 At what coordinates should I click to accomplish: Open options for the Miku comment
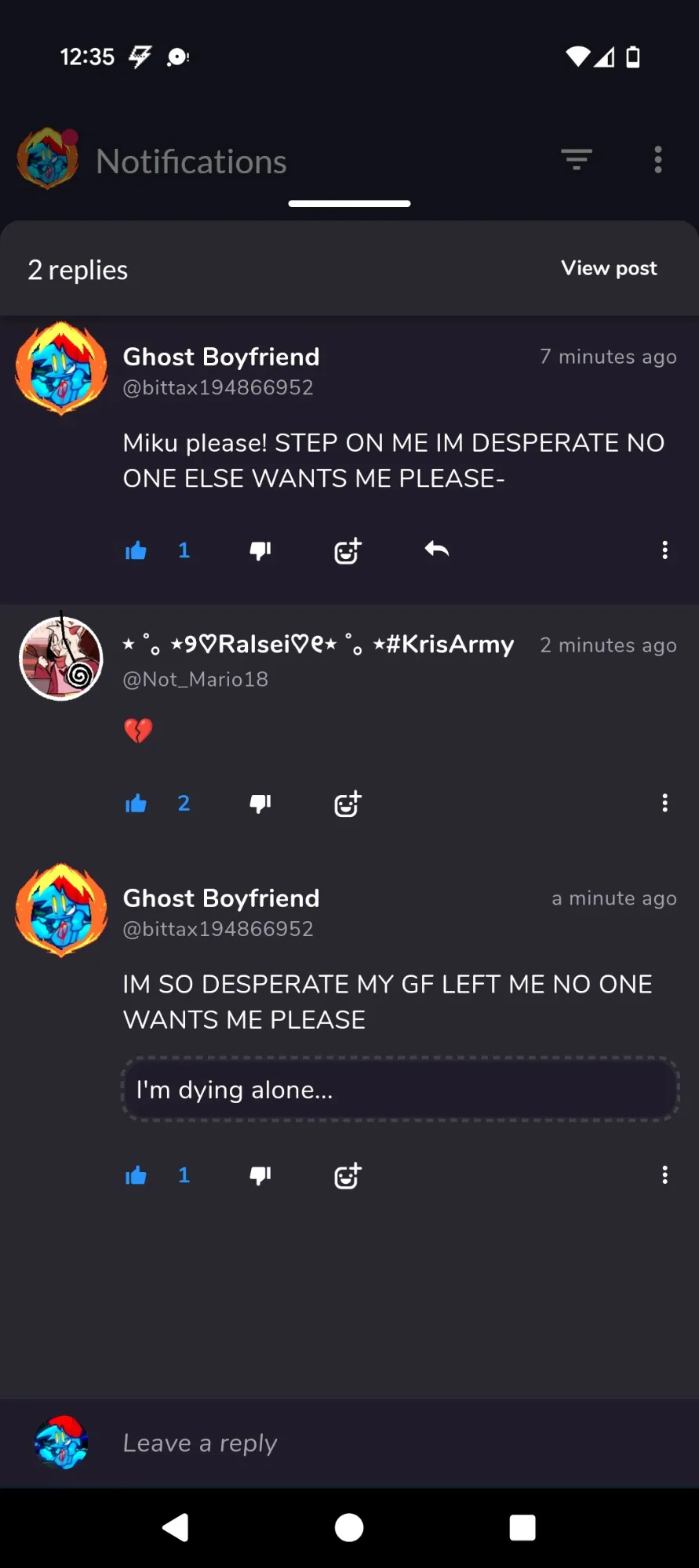click(664, 550)
